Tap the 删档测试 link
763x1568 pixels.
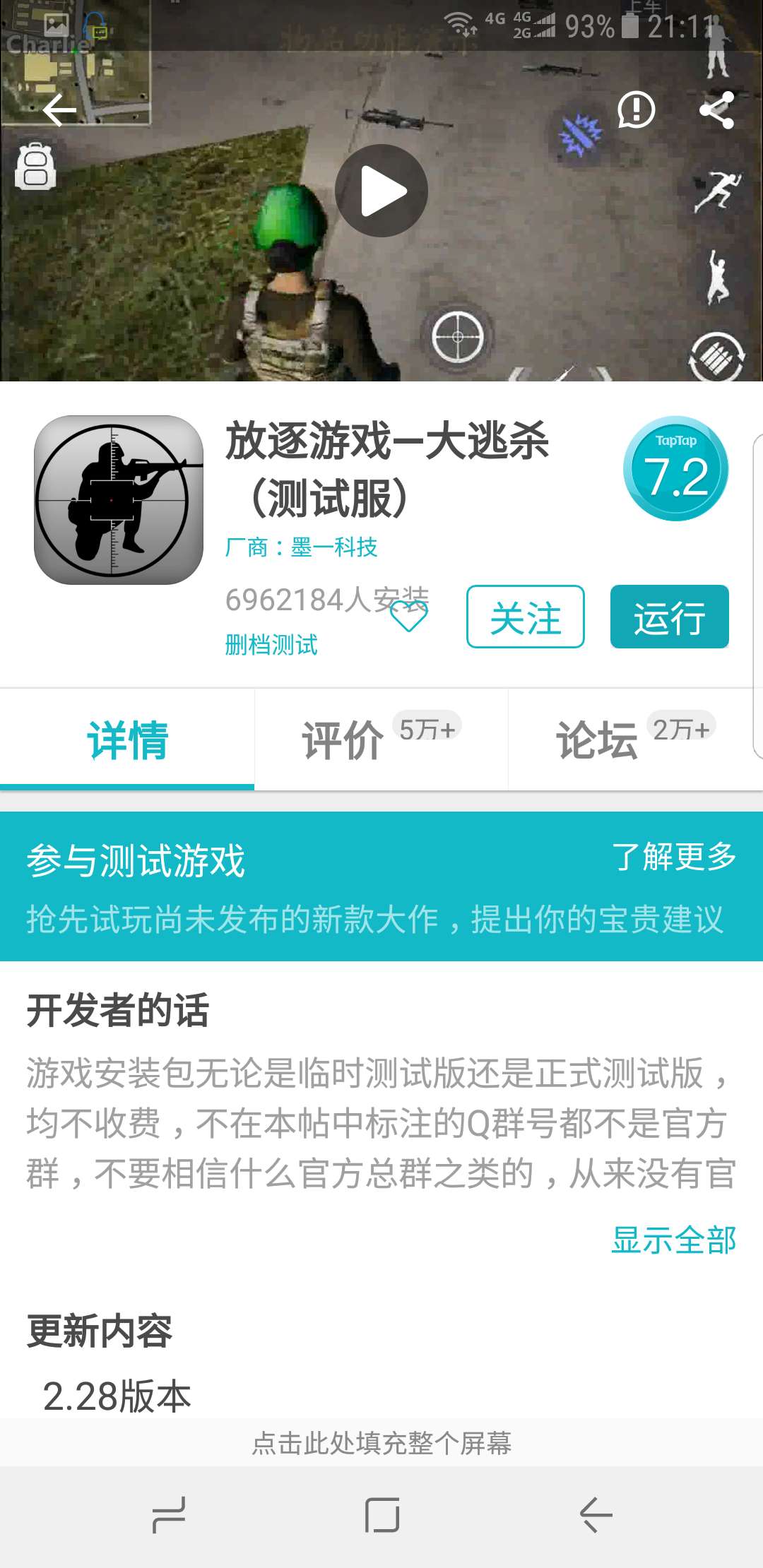[269, 644]
